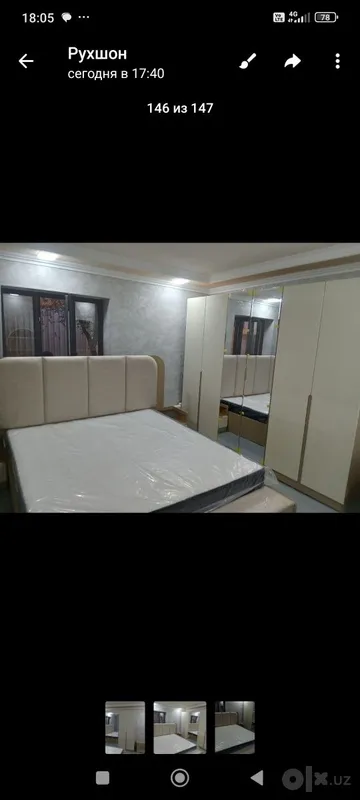Select the last thumbnail in the strip
360x800 pixels.
235,728
